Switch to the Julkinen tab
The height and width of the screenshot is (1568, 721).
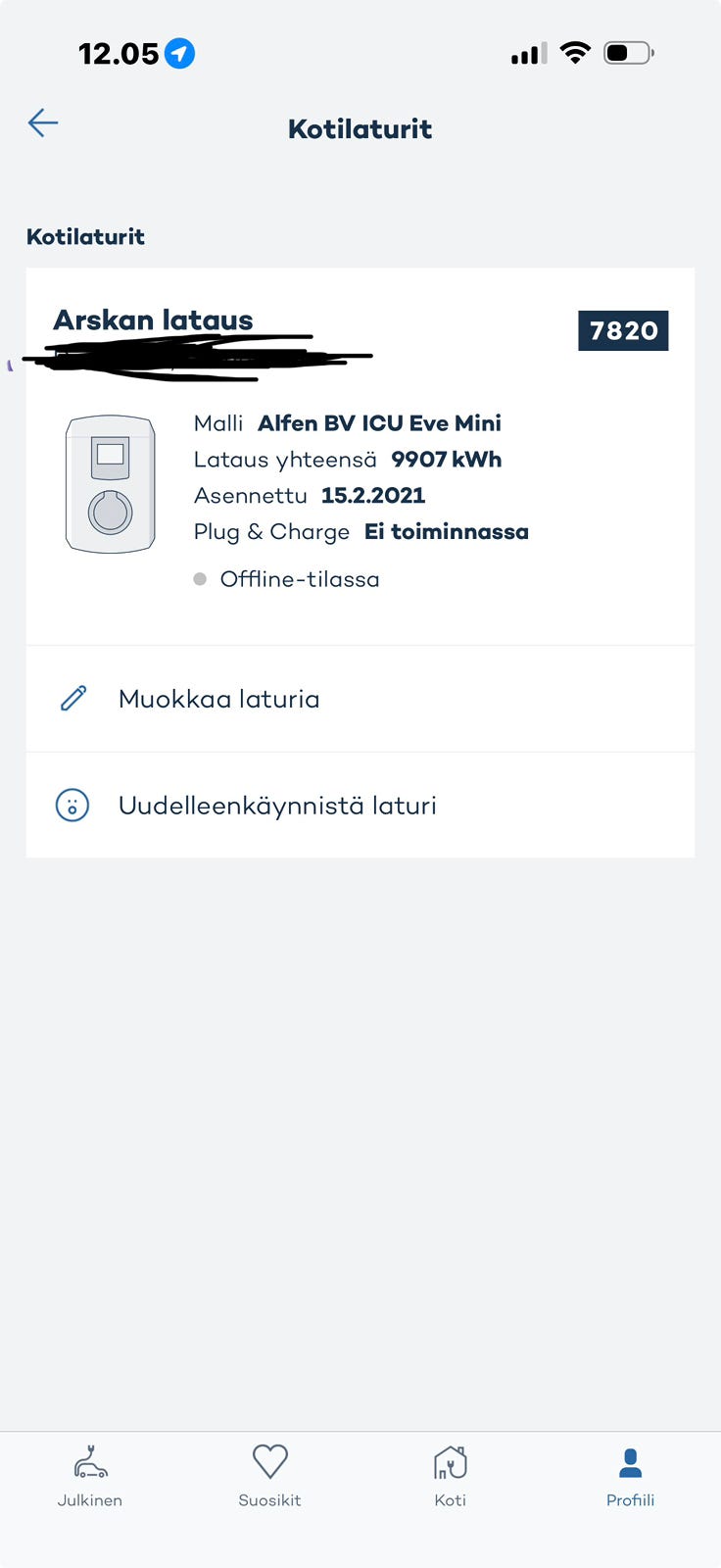pyautogui.click(x=90, y=1475)
